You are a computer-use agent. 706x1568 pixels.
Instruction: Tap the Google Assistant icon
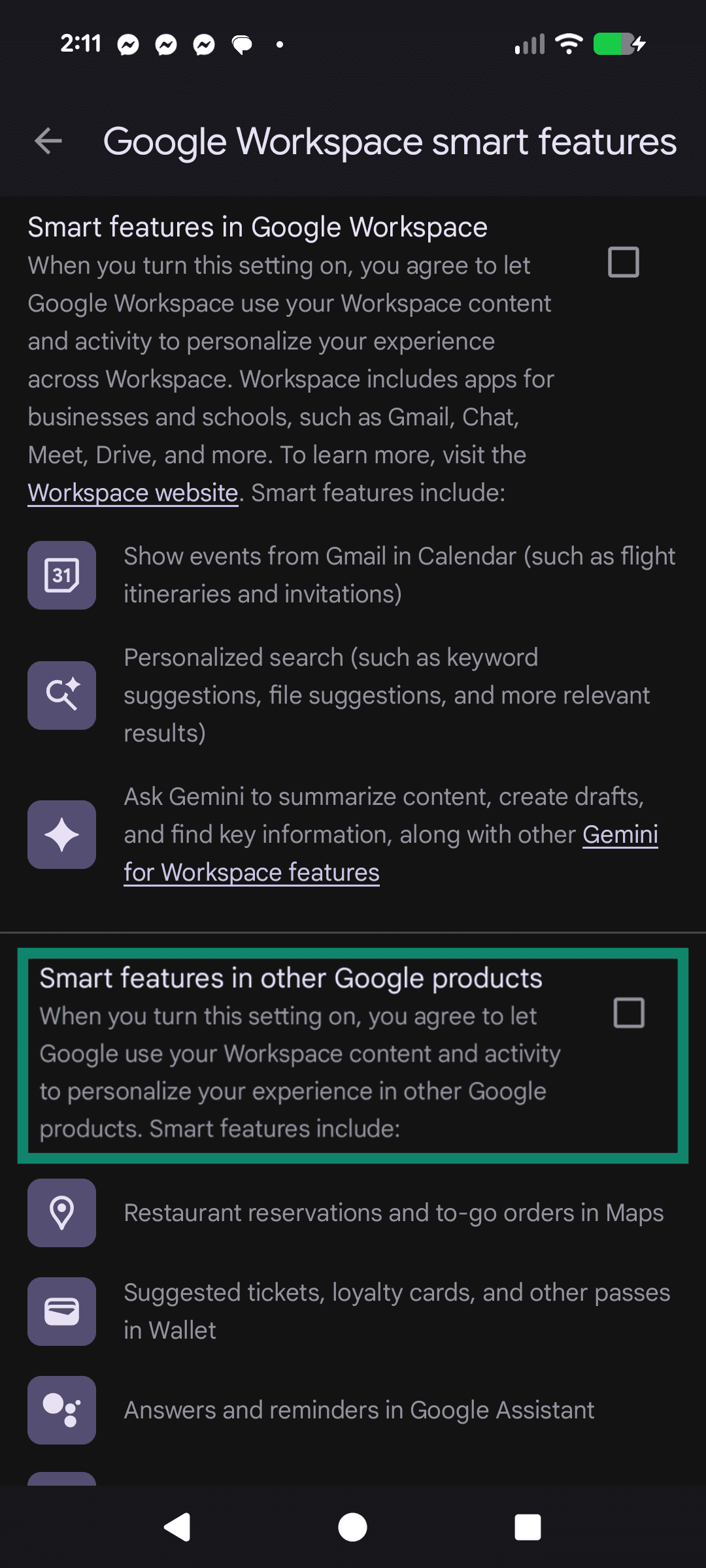pos(61,1411)
